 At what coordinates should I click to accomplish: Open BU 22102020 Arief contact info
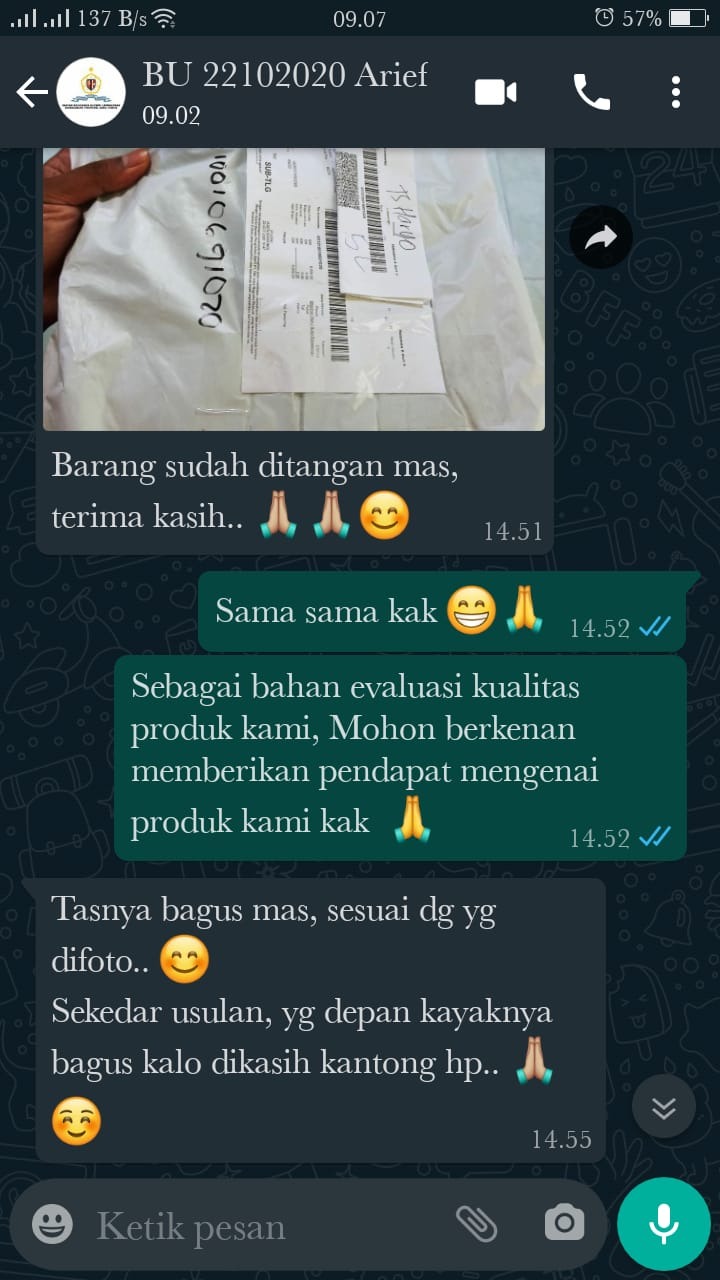[285, 92]
